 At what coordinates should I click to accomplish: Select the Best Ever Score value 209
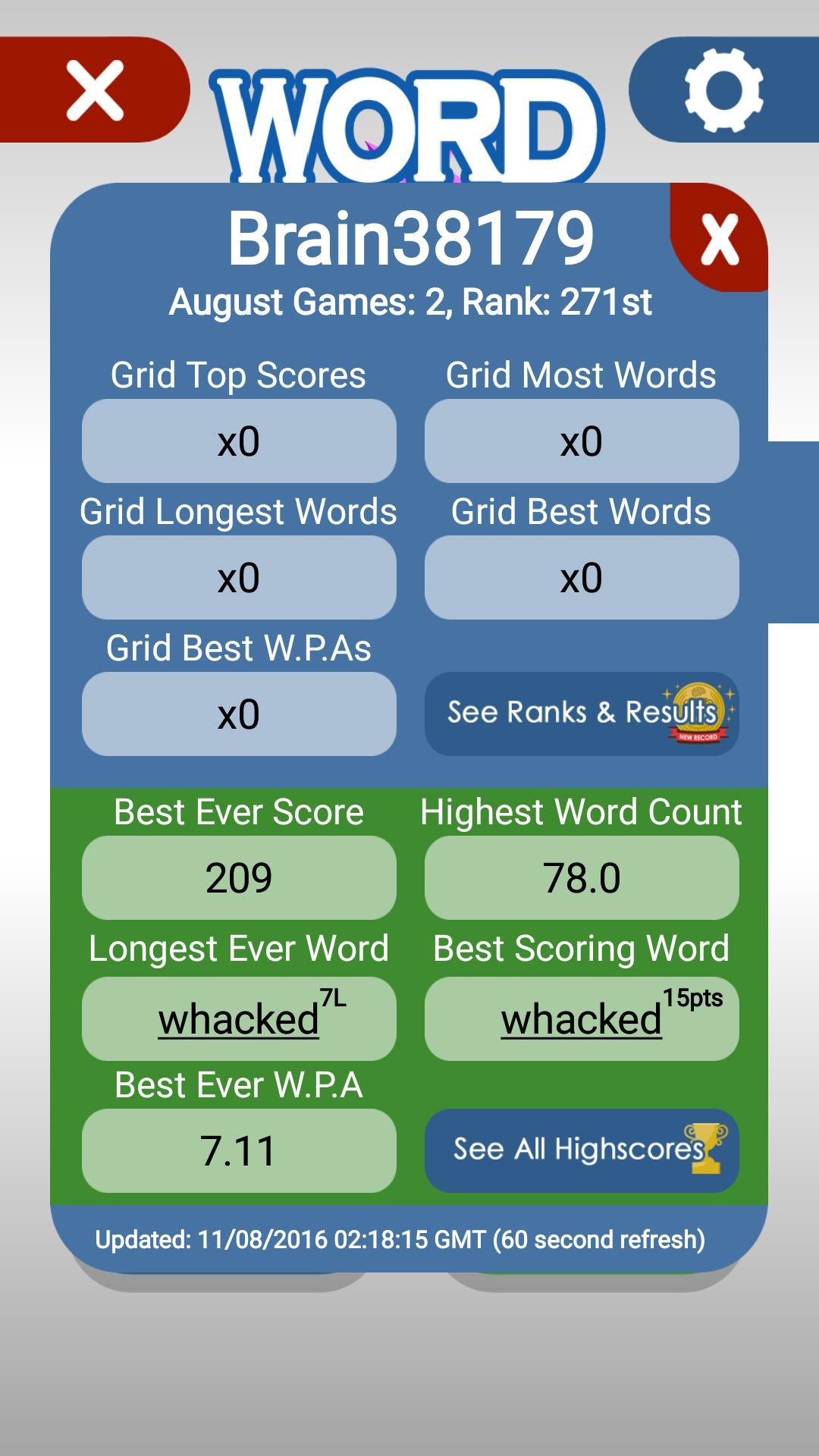click(238, 877)
